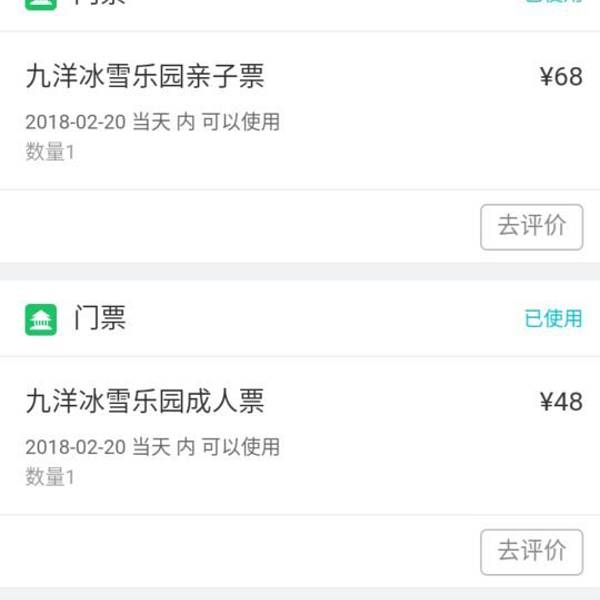
Task: Tap 去评价 for 九洋冰雪乐园亲子票
Action: (x=531, y=226)
